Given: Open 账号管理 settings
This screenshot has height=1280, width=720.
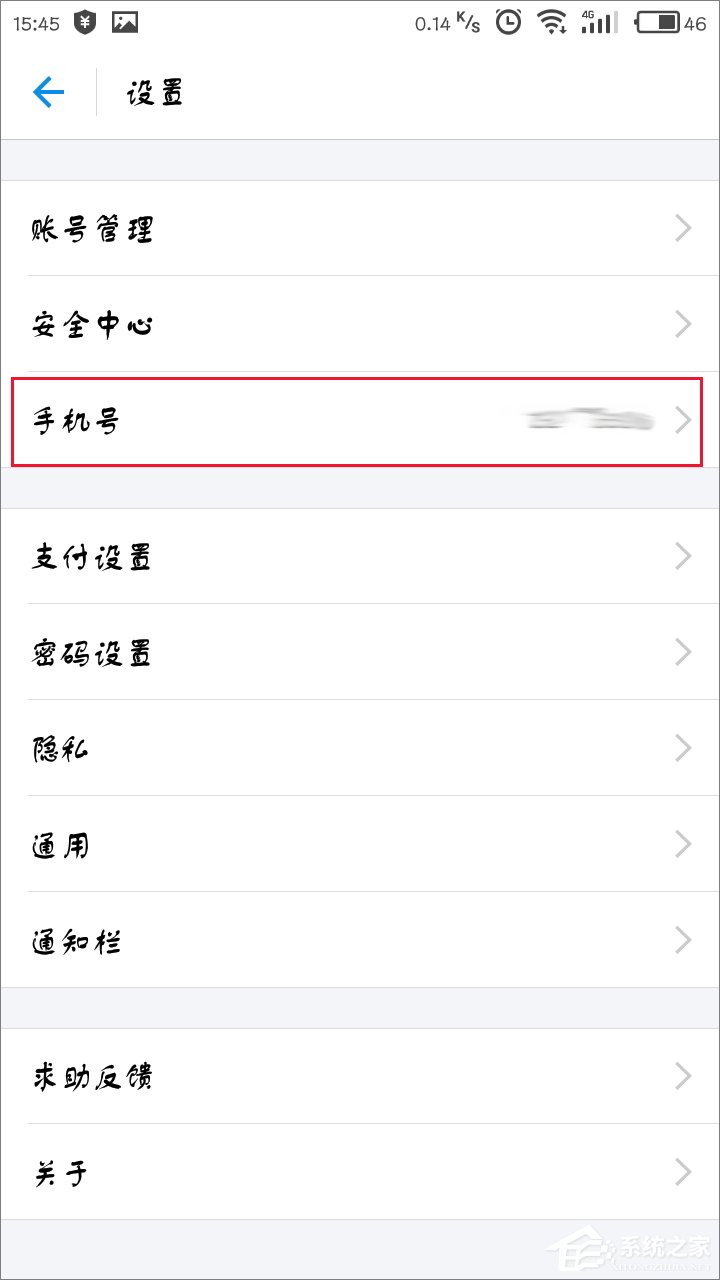Looking at the screenshot, I should 360,229.
